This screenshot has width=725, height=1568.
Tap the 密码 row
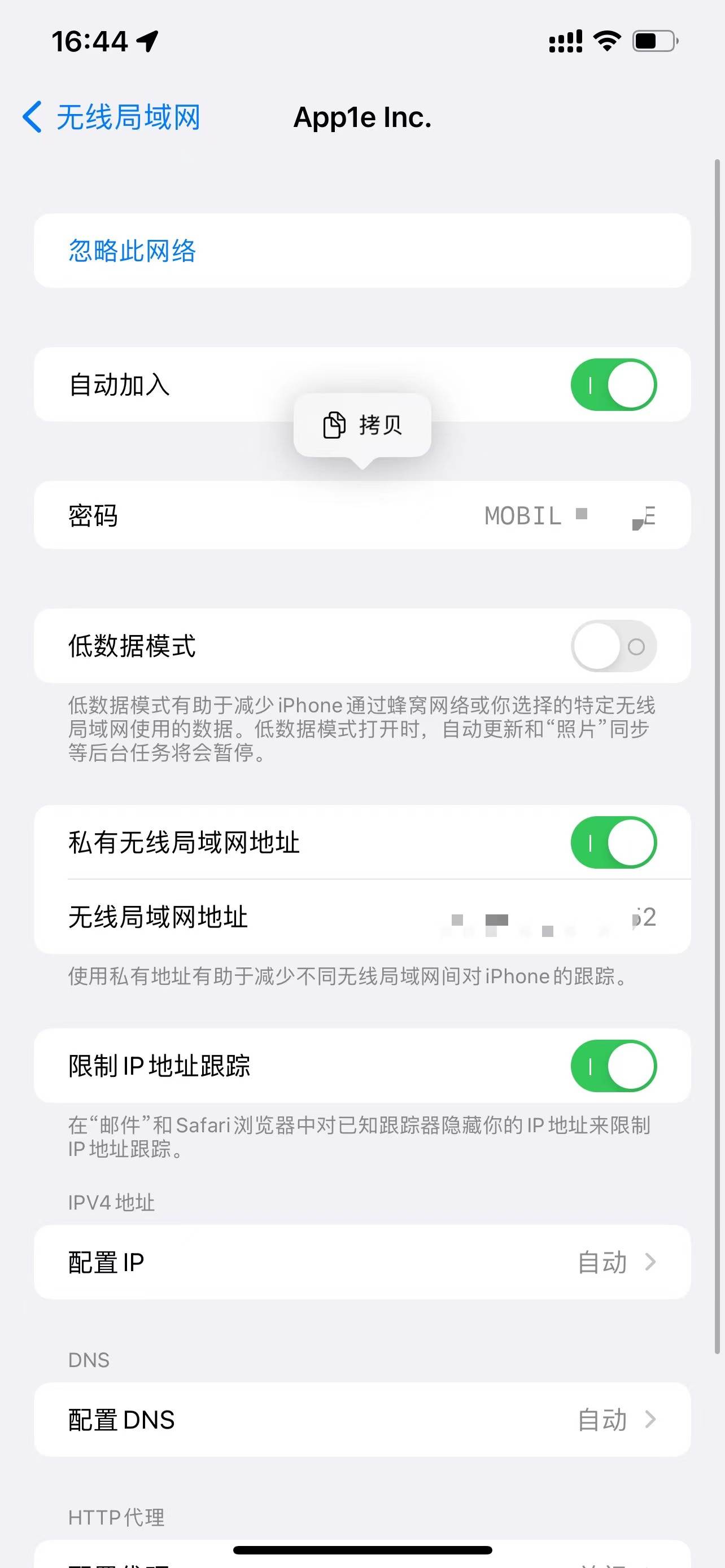362,515
